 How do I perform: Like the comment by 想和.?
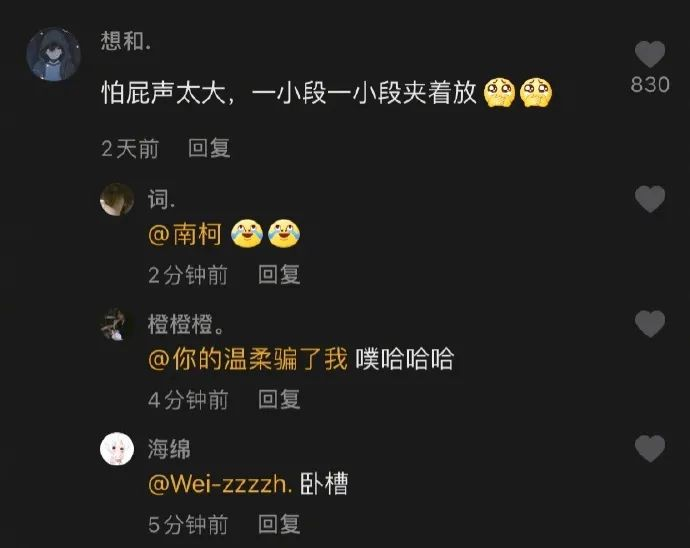pyautogui.click(x=650, y=55)
